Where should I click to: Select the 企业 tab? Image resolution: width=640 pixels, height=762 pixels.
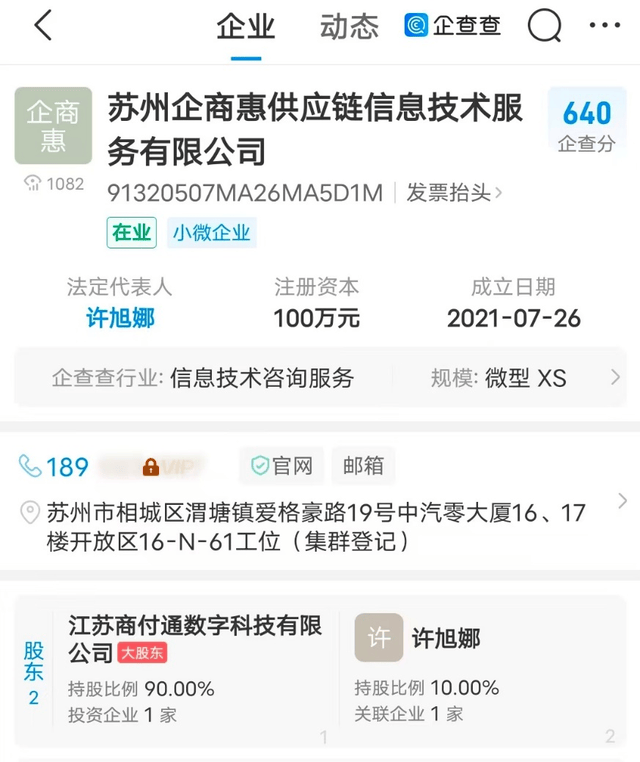[x=245, y=27]
